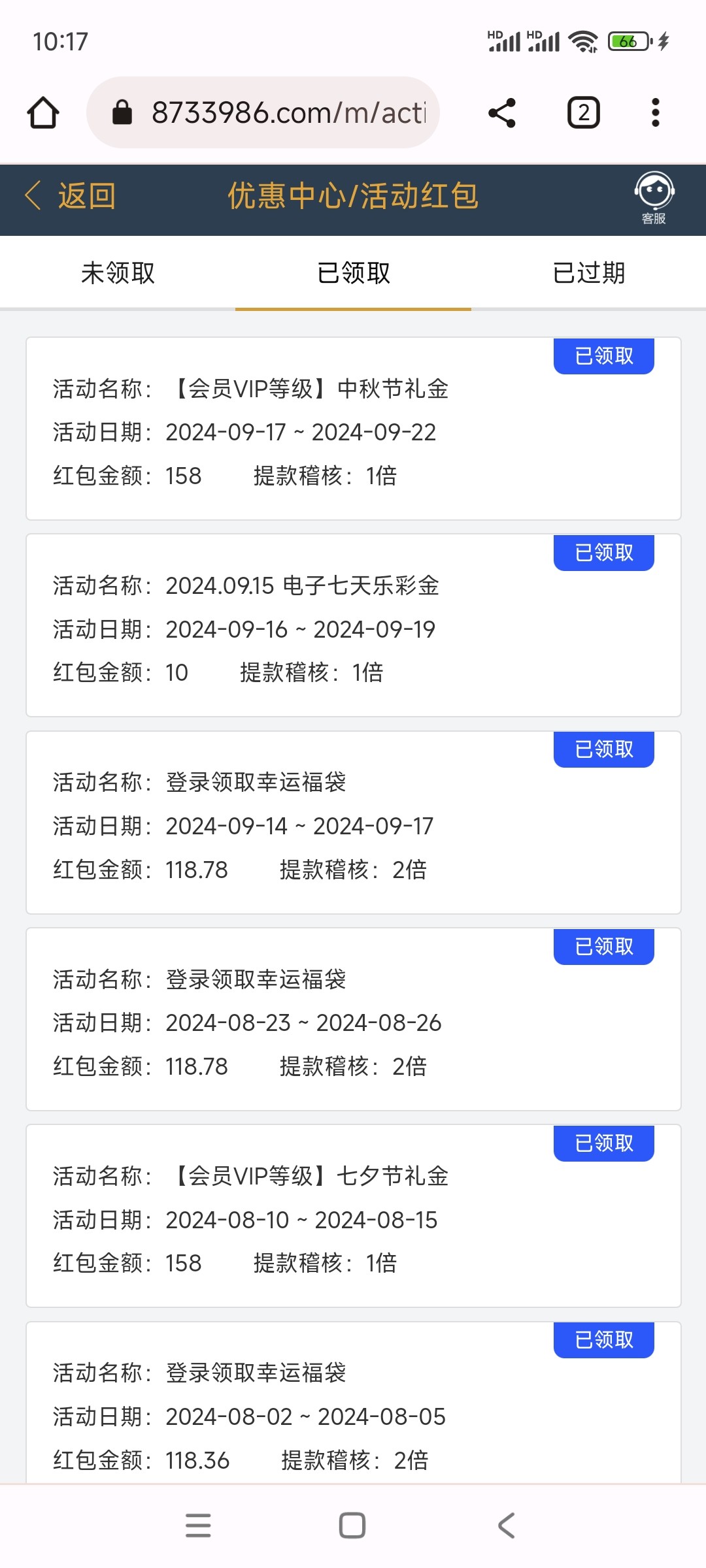Open system recent apps menu
Image resolution: width=706 pixels, height=1568 pixels.
click(x=198, y=1526)
